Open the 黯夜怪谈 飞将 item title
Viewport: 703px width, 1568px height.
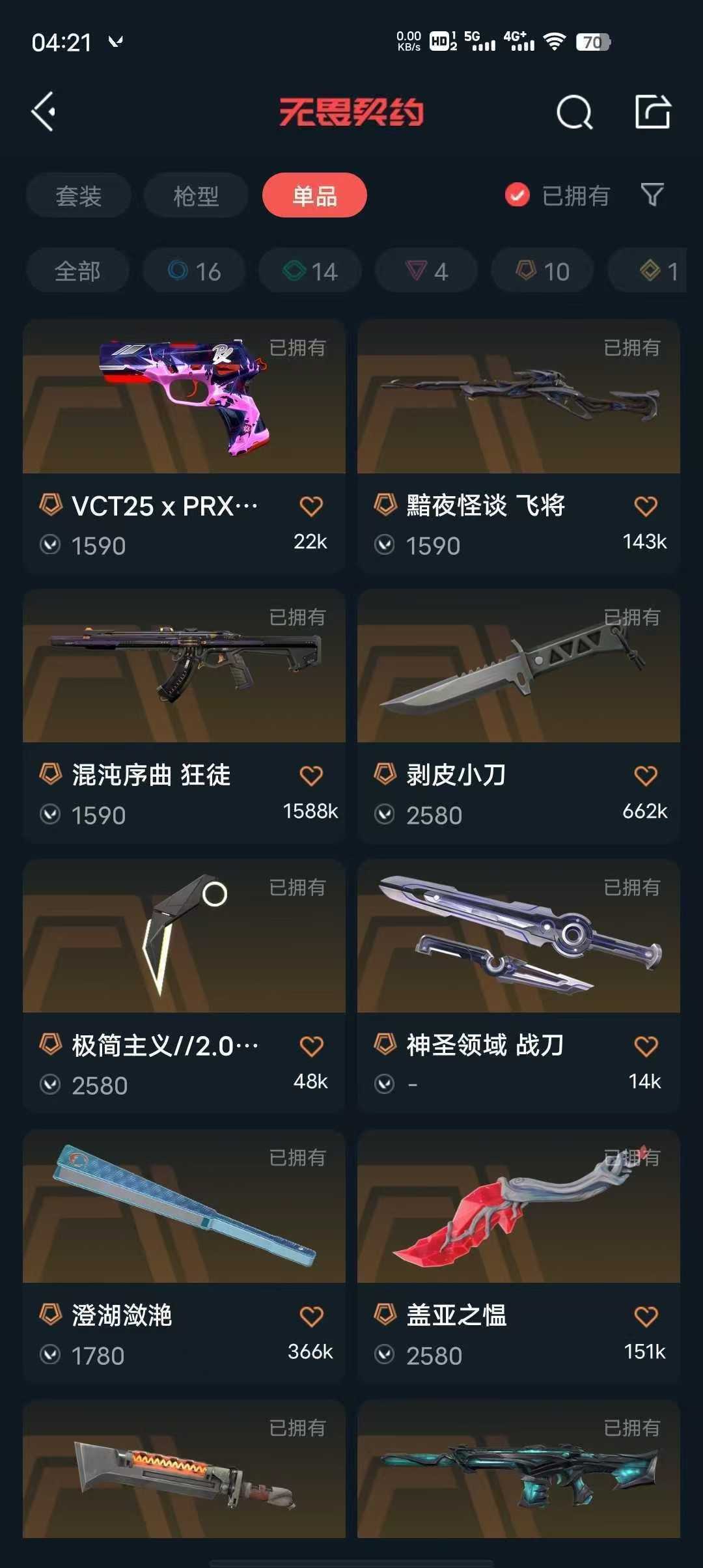pos(483,506)
